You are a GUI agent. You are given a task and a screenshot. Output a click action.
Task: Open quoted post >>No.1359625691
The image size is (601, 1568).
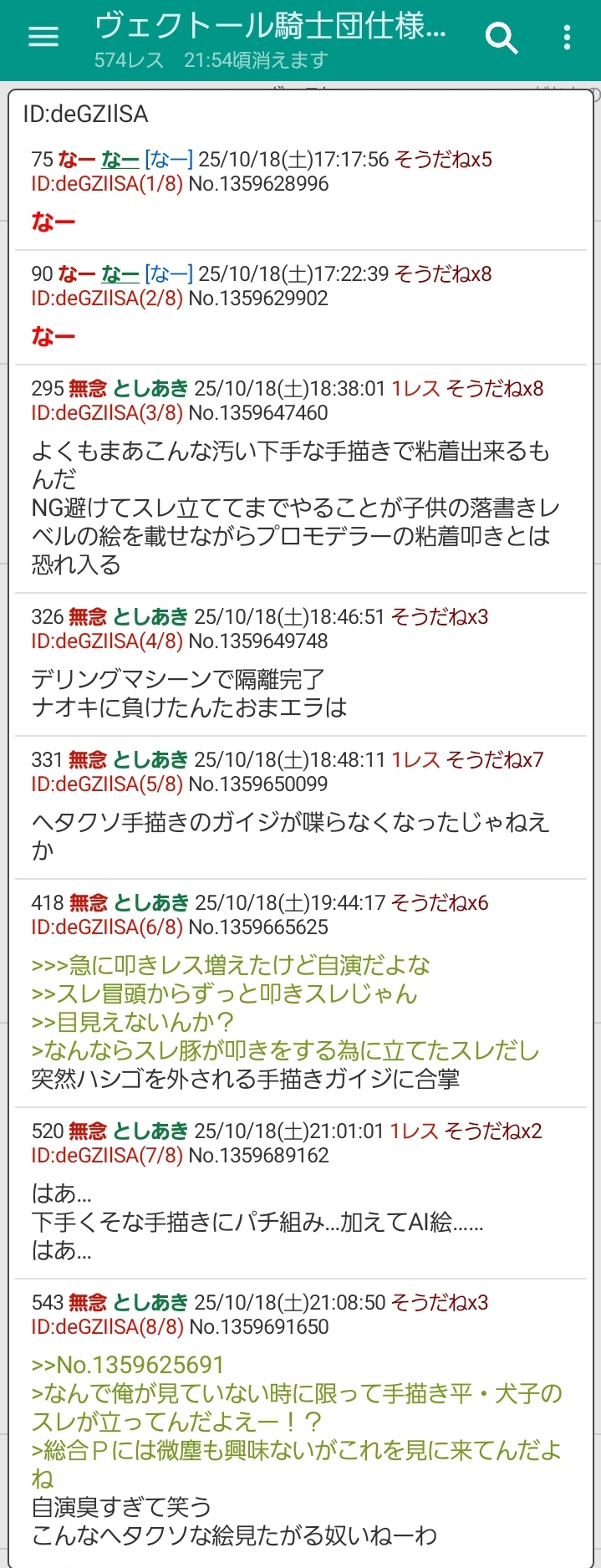pyautogui.click(x=128, y=1366)
